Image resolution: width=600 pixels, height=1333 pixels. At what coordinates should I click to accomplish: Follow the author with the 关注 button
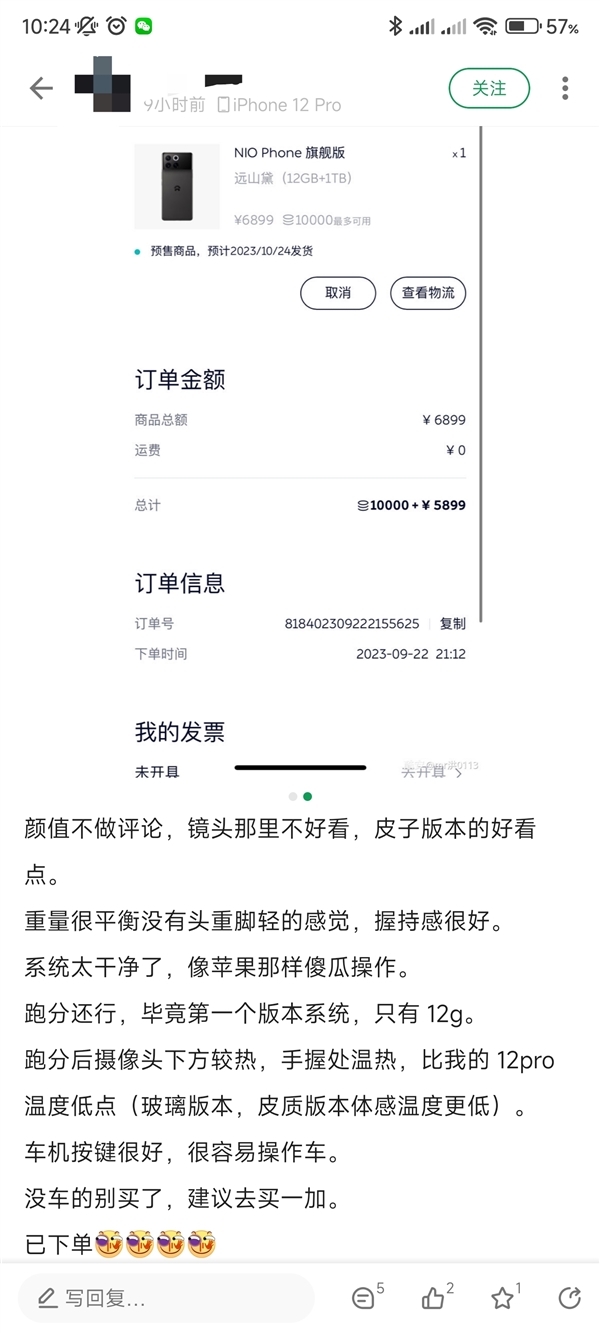pos(489,88)
